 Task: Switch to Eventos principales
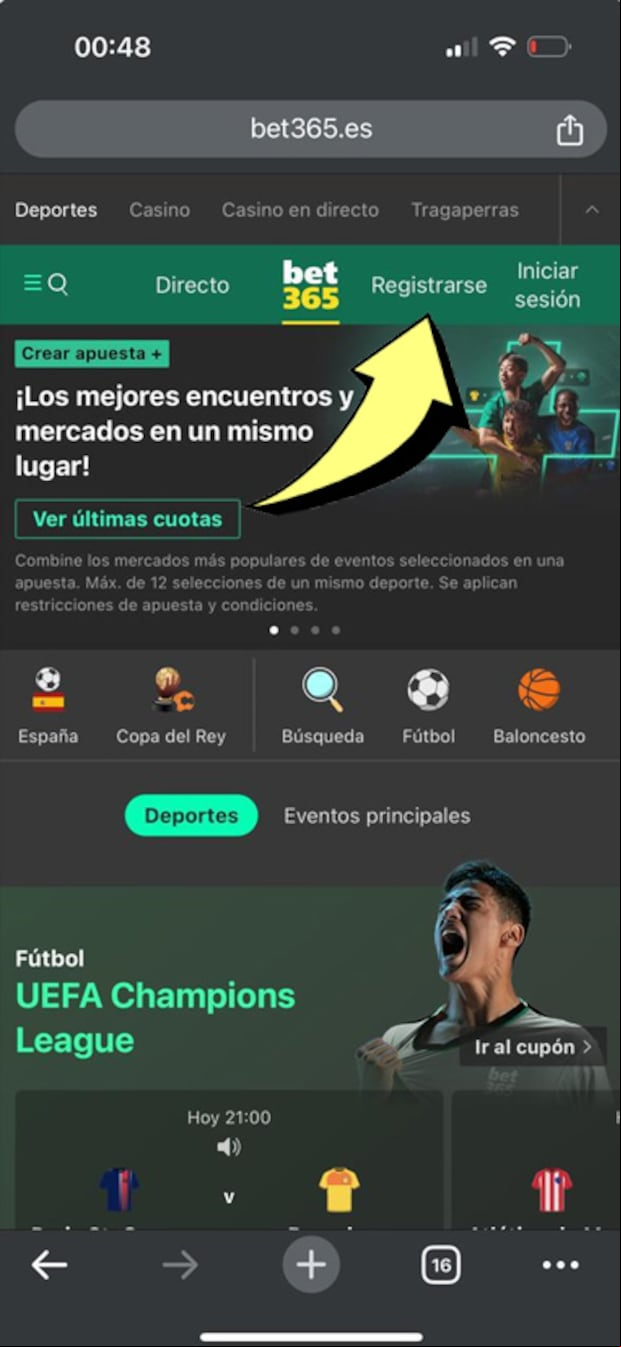tap(376, 816)
